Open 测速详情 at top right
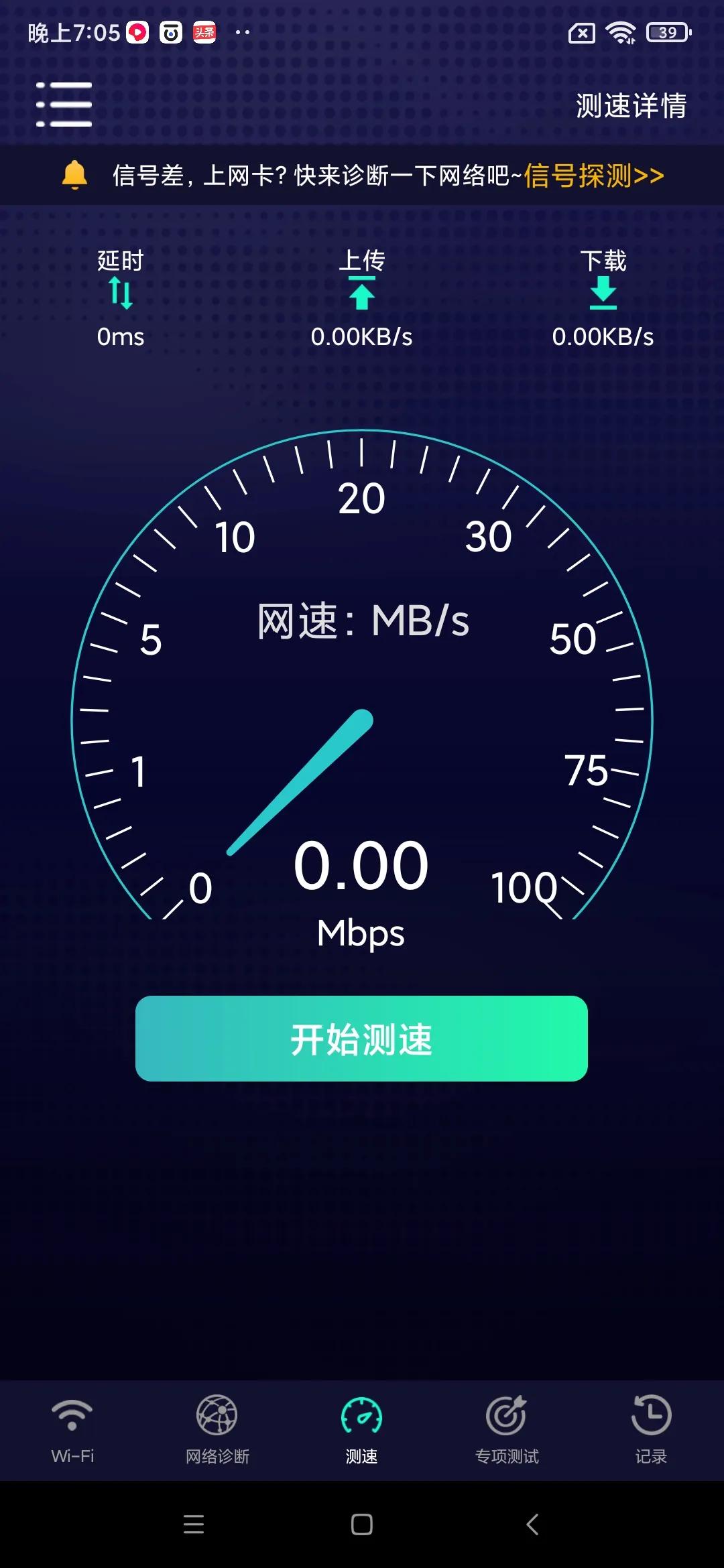724x1568 pixels. pos(630,105)
